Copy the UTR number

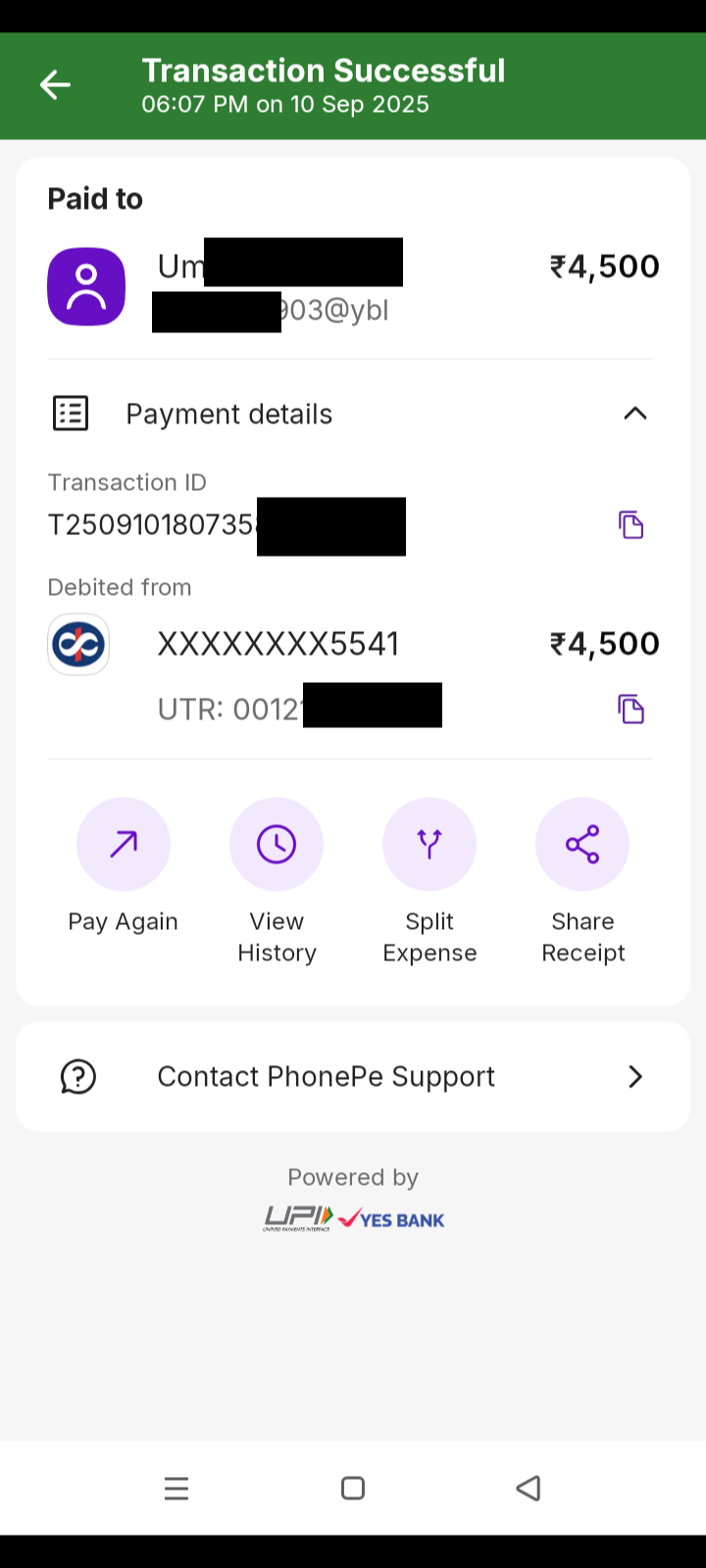pyautogui.click(x=630, y=709)
